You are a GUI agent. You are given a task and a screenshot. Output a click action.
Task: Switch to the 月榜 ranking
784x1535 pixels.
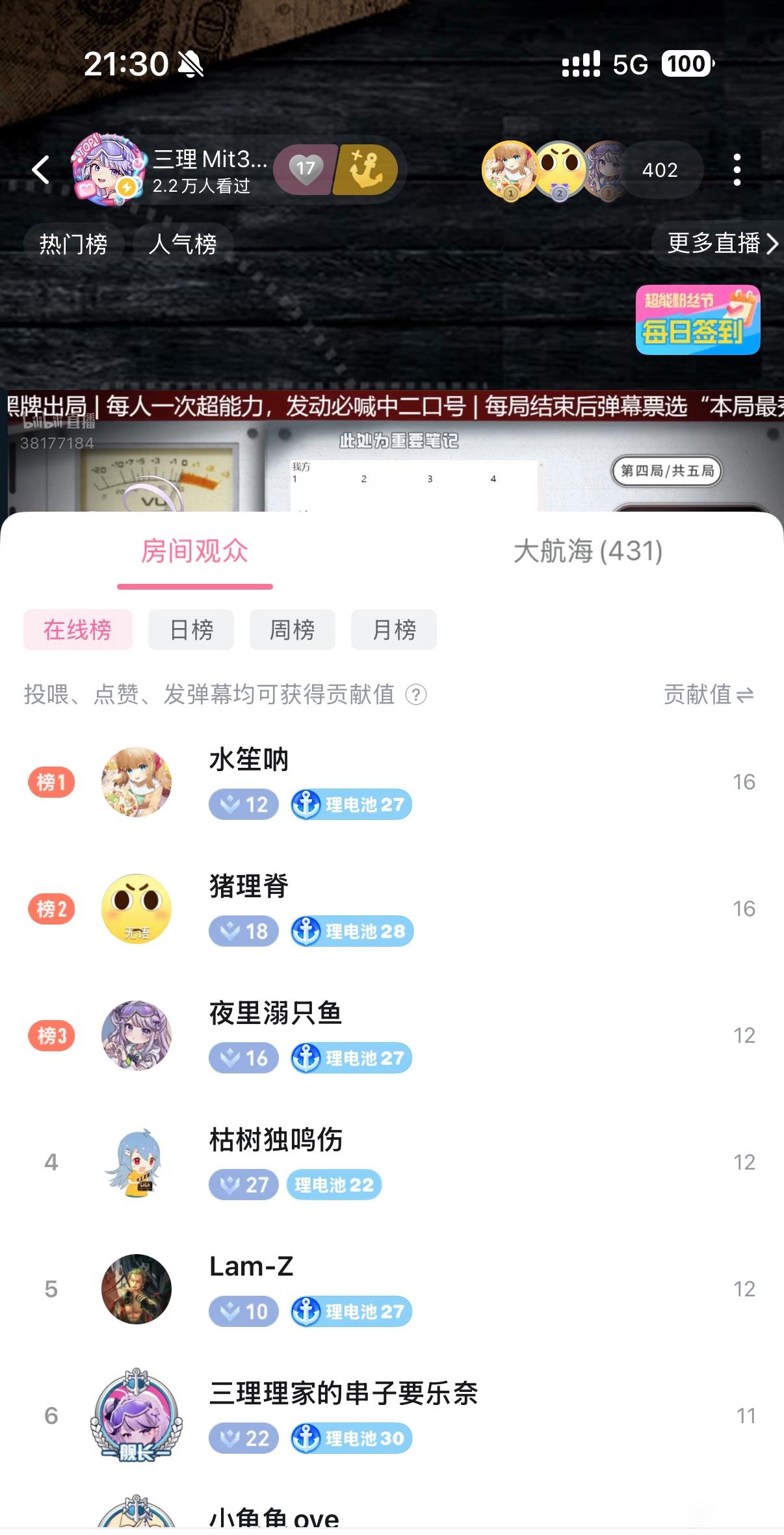[394, 629]
